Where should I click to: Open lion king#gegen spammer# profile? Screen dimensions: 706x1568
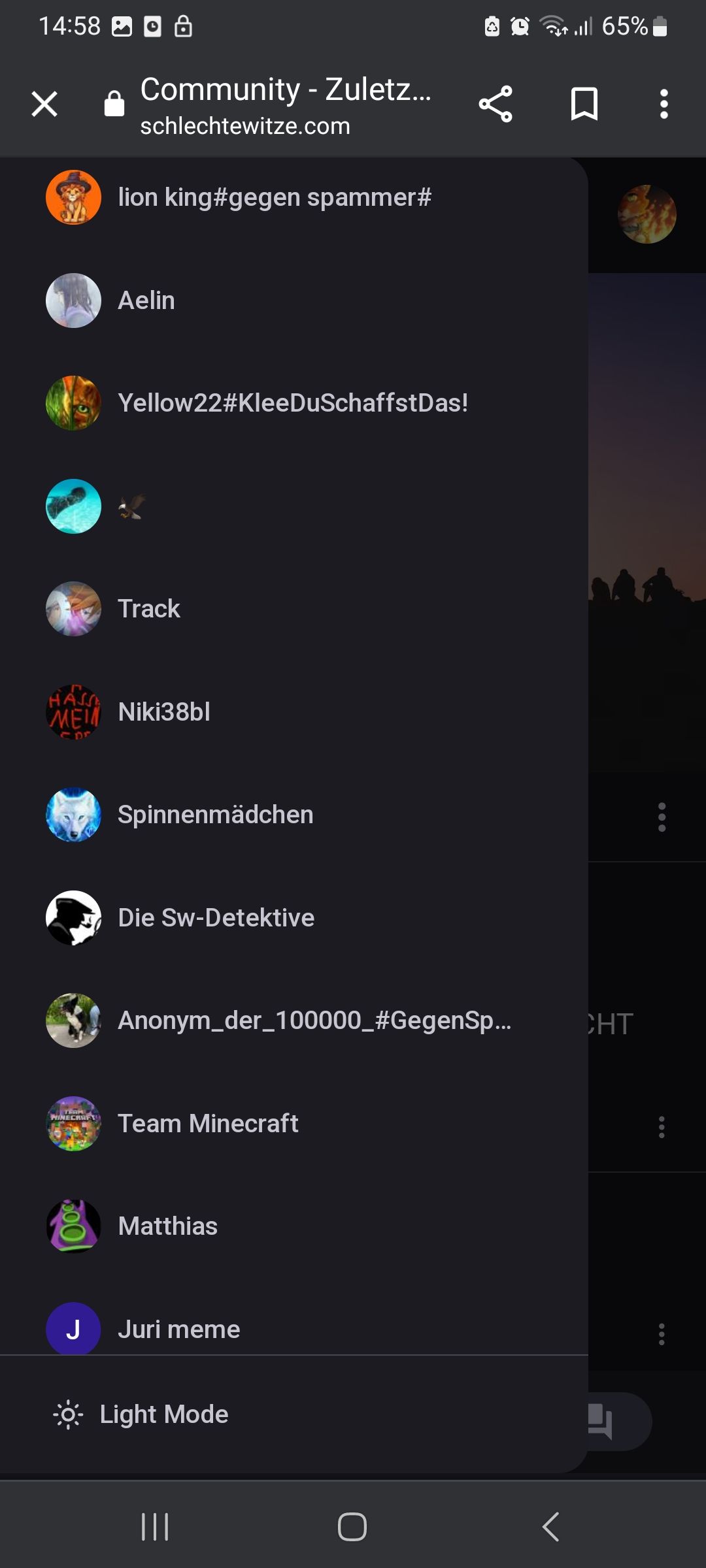coord(275,197)
